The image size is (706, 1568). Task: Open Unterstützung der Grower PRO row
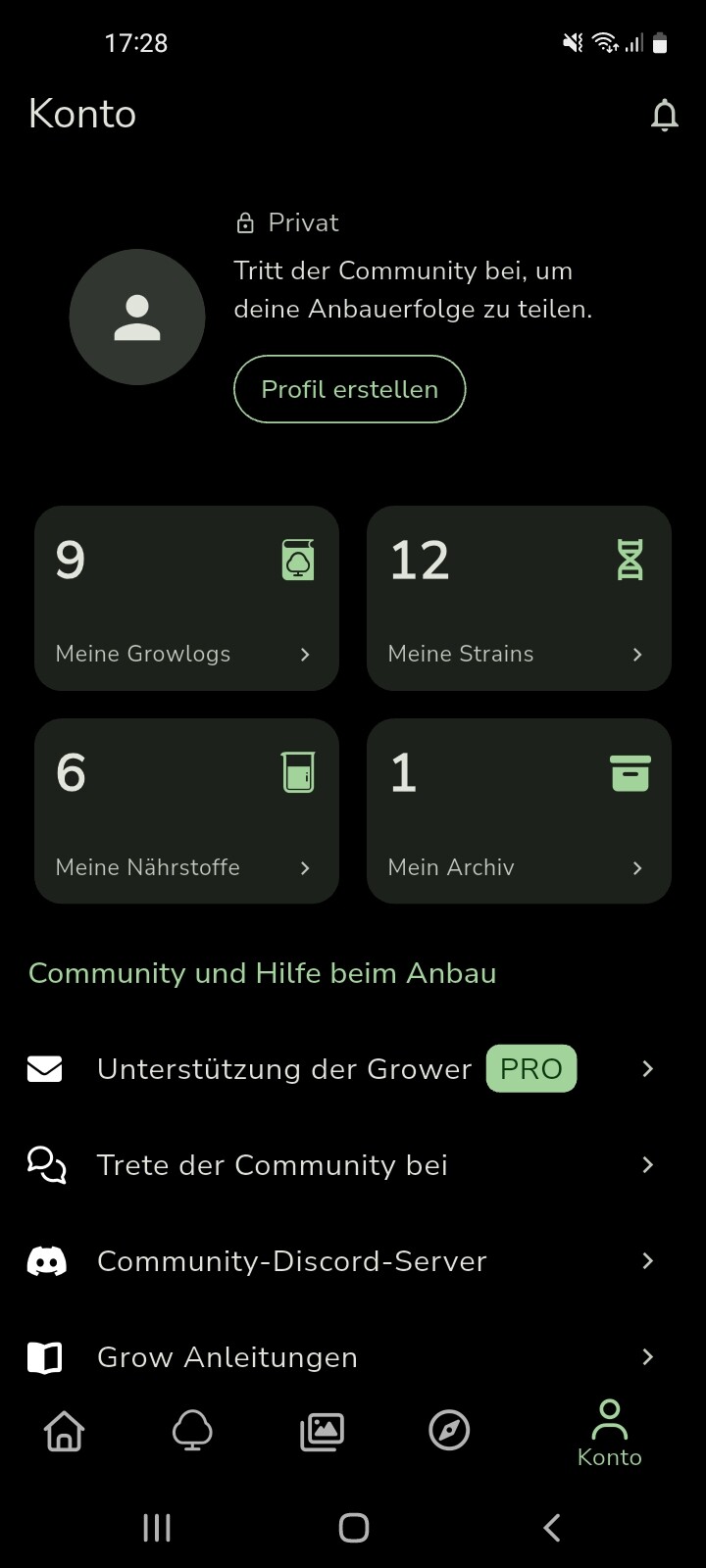pos(338,1068)
